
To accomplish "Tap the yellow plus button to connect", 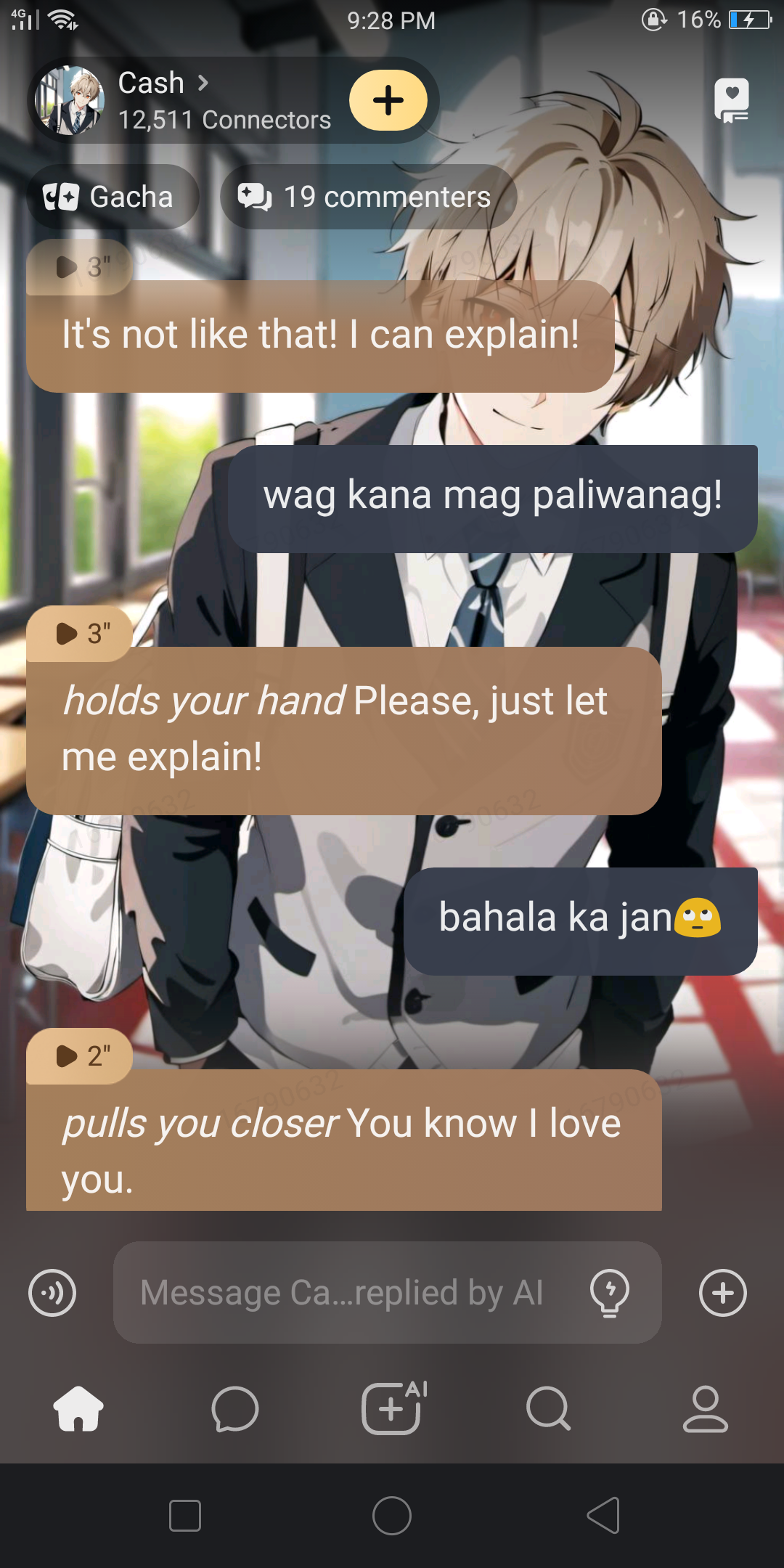I will (388, 100).
